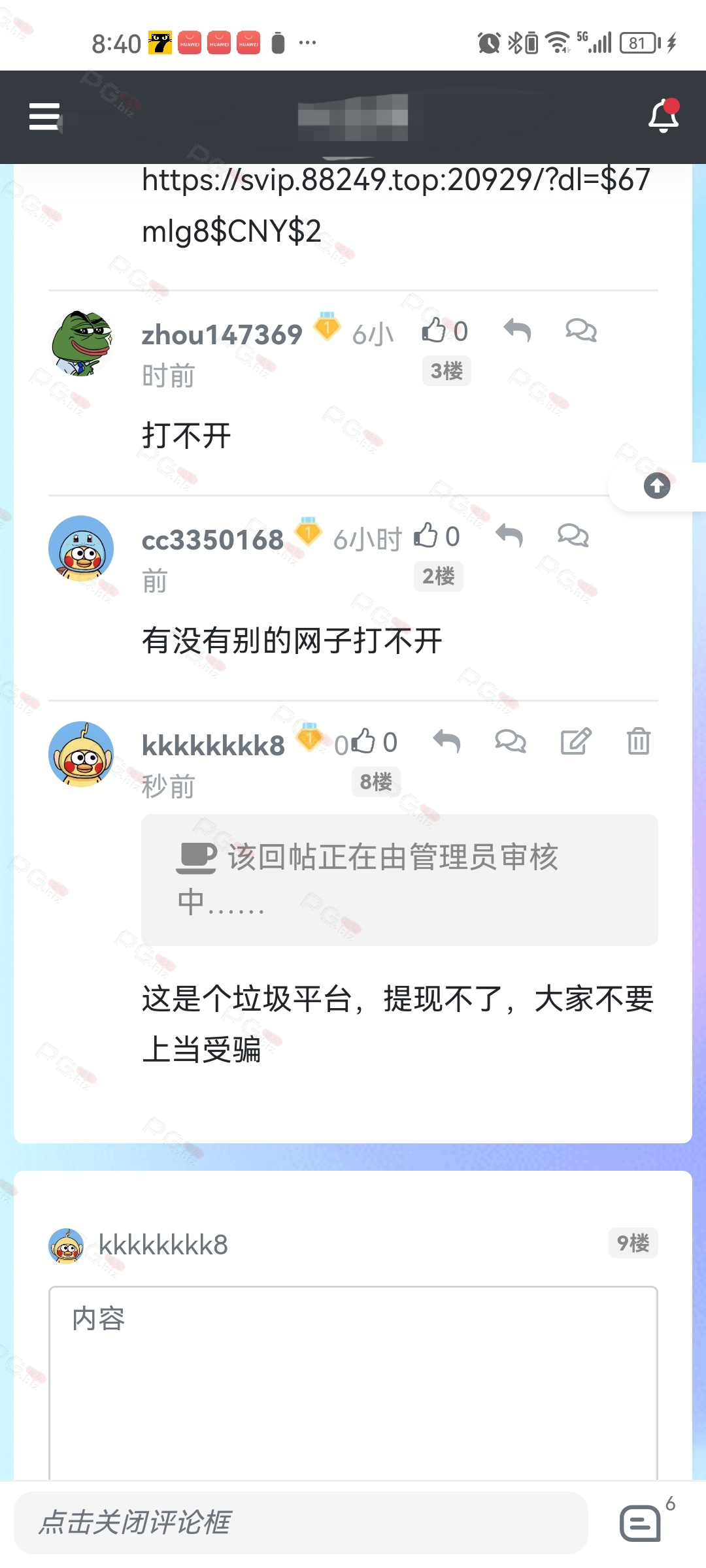Reply to kkkkkkkk8's 8楼 comment

coord(447,742)
